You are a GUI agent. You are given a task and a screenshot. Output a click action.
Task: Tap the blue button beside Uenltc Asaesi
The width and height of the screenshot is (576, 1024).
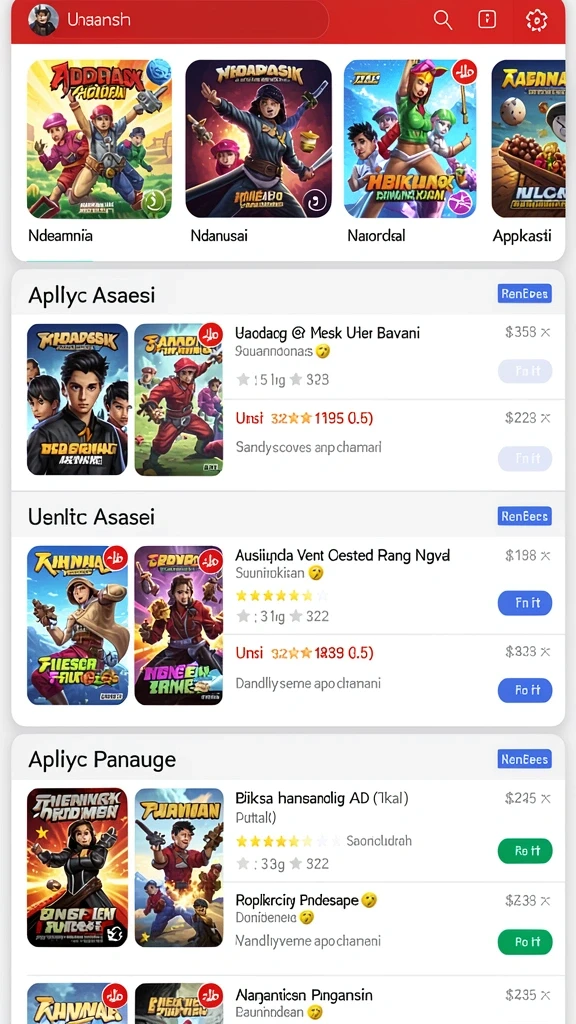[x=524, y=516]
